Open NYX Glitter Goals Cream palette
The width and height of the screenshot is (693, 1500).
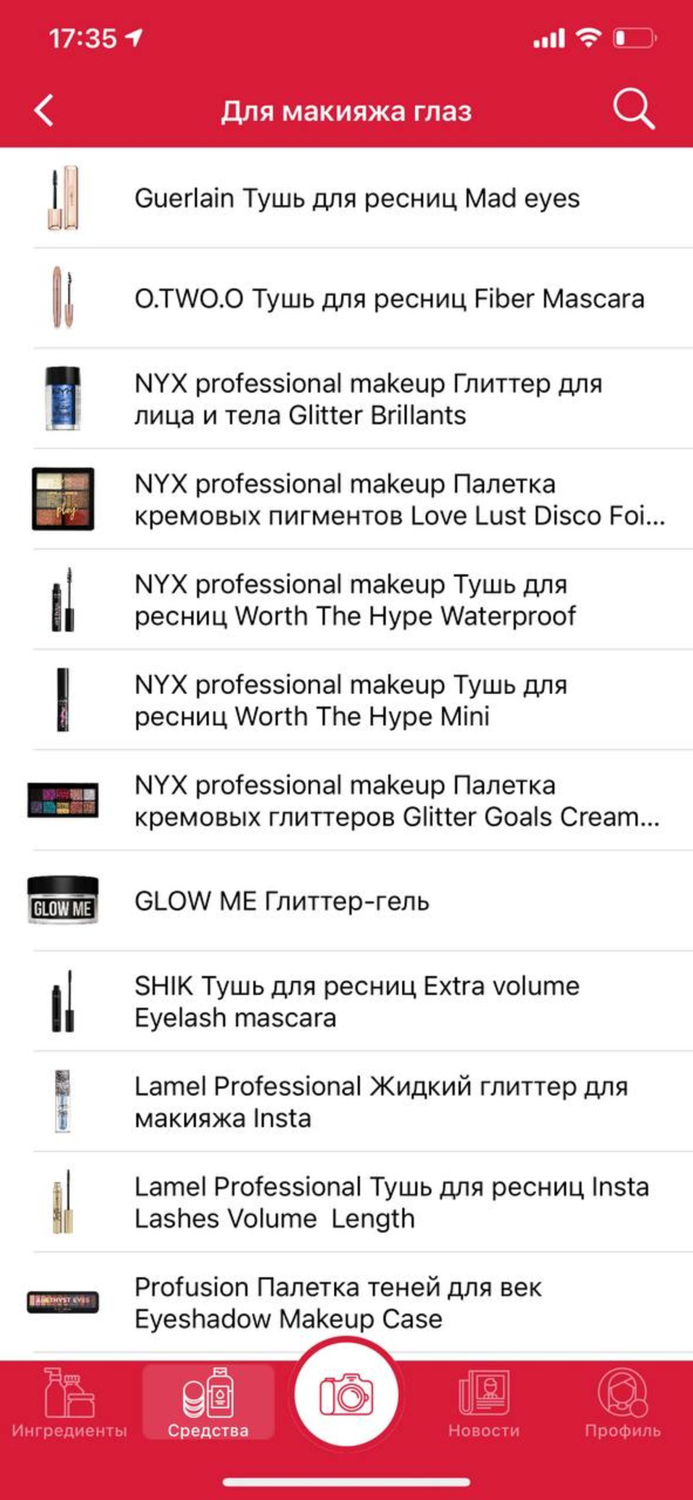coord(346,801)
